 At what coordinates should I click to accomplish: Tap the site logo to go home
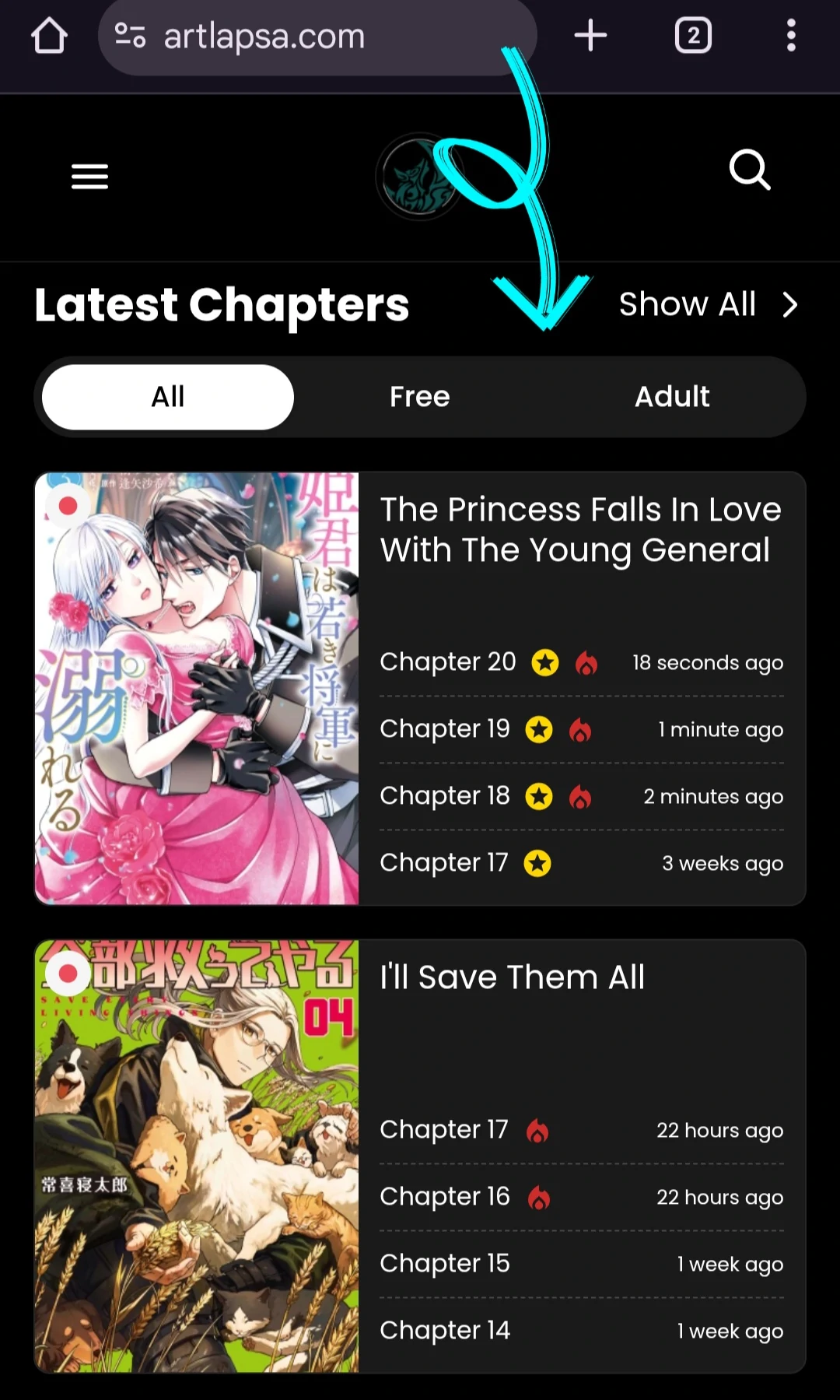420,176
